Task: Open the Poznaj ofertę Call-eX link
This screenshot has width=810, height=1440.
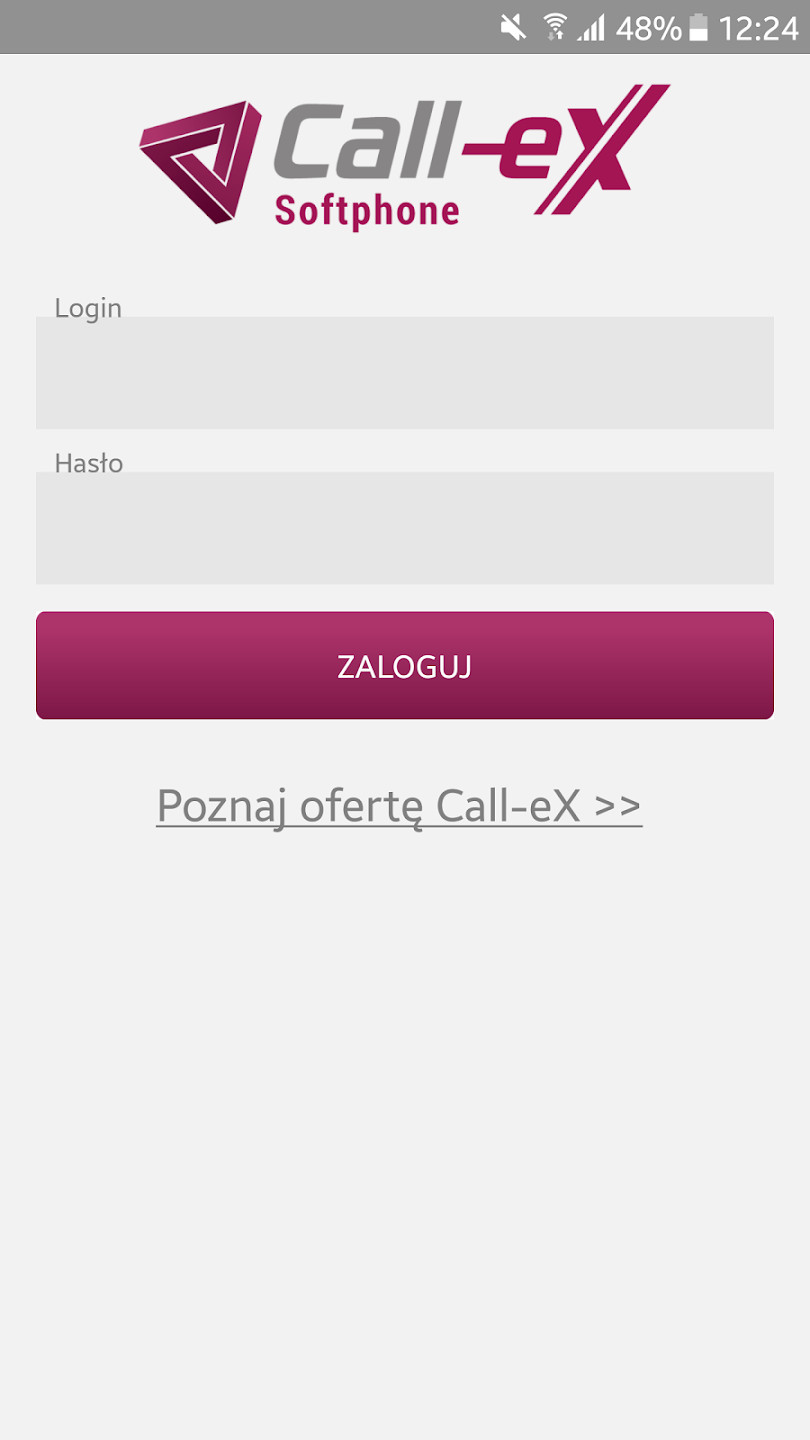Action: point(399,805)
